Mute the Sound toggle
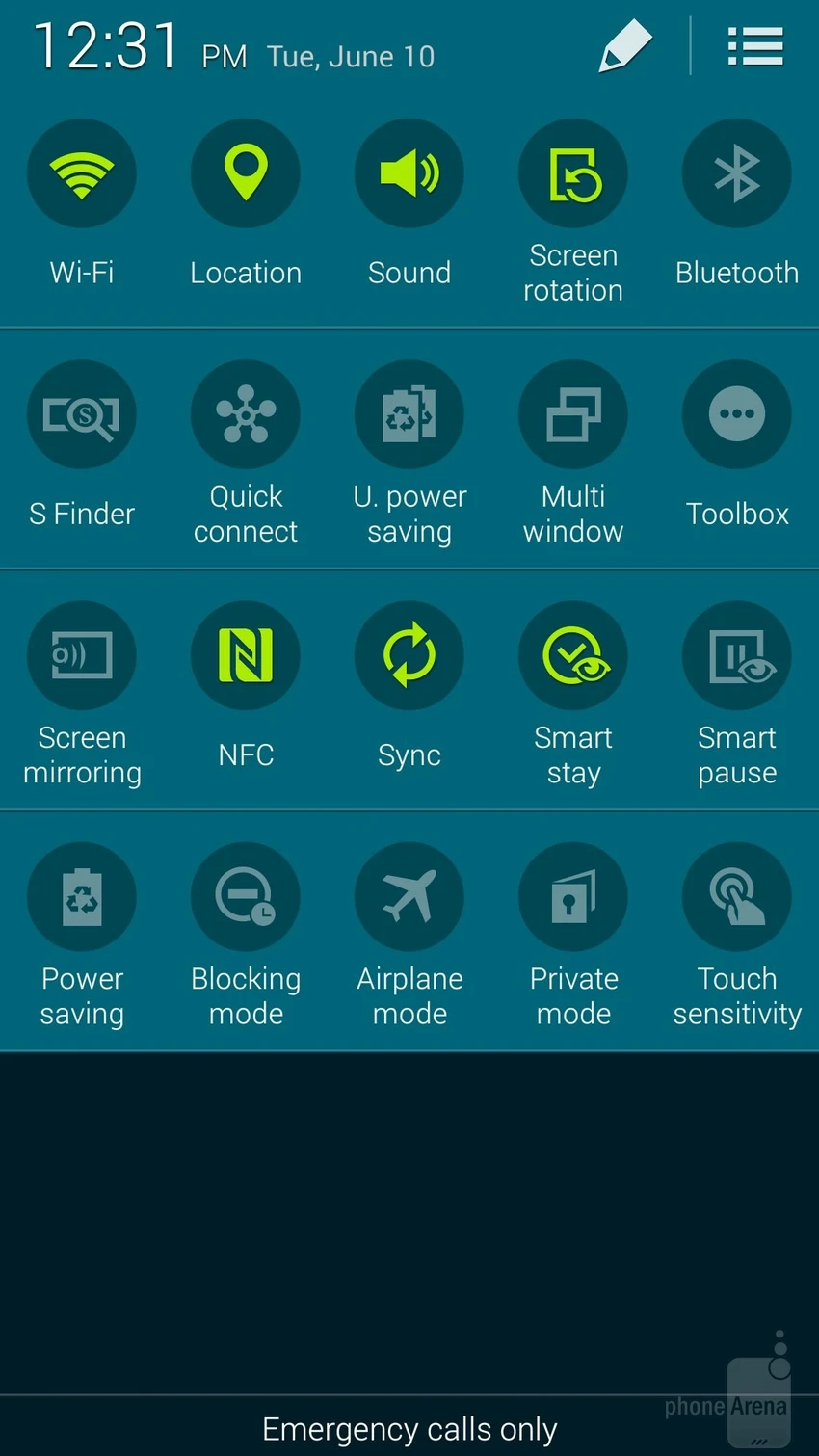Image resolution: width=819 pixels, height=1456 pixels. 409,173
